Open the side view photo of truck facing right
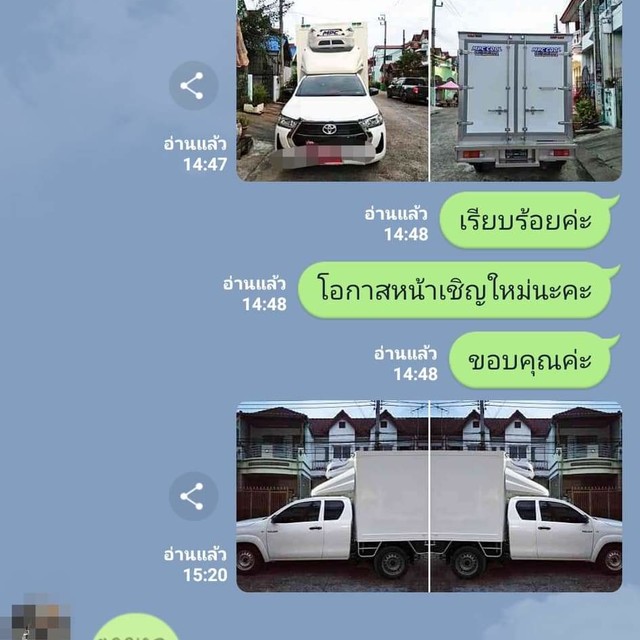Screen dimensions: 640x640 (x=526, y=496)
